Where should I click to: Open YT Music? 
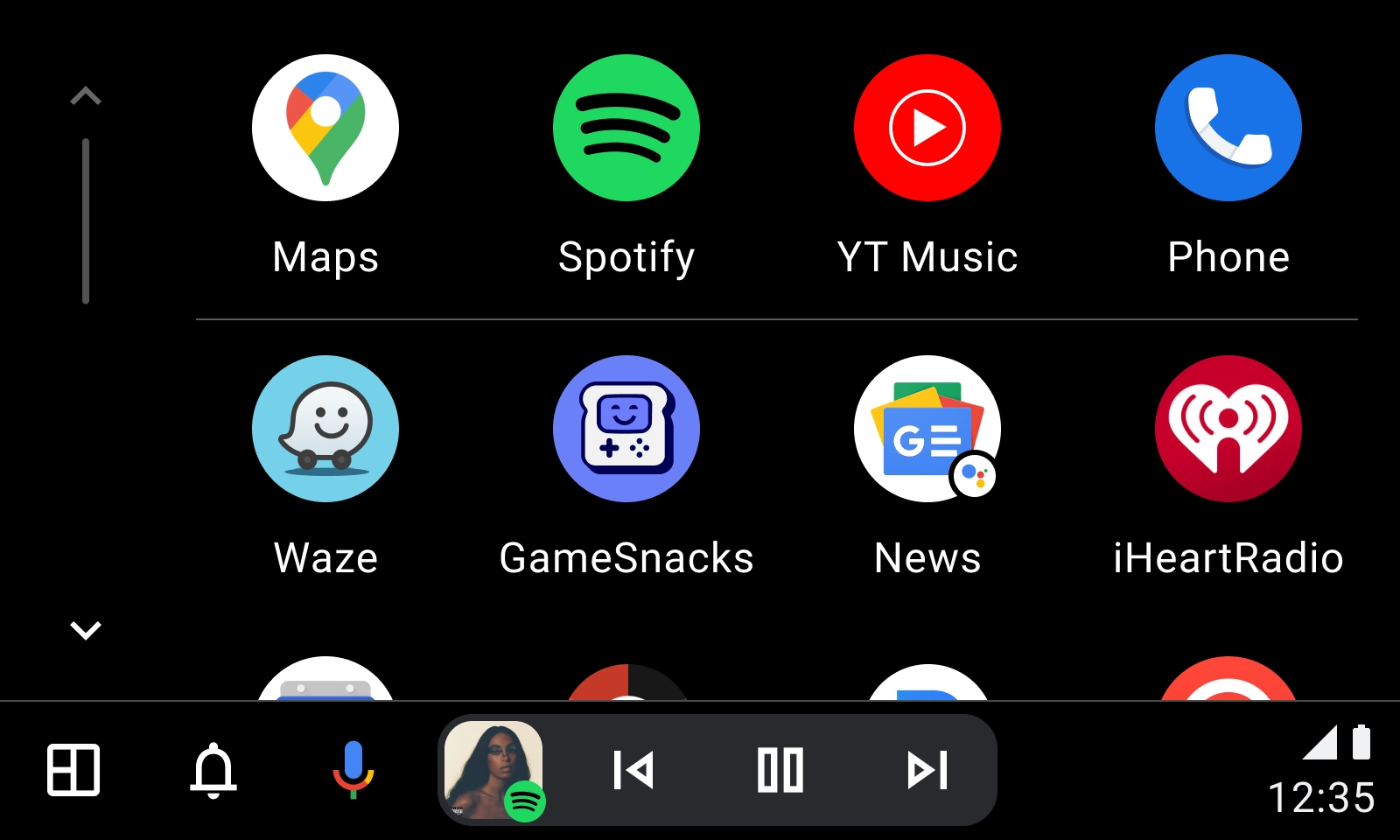click(x=927, y=129)
